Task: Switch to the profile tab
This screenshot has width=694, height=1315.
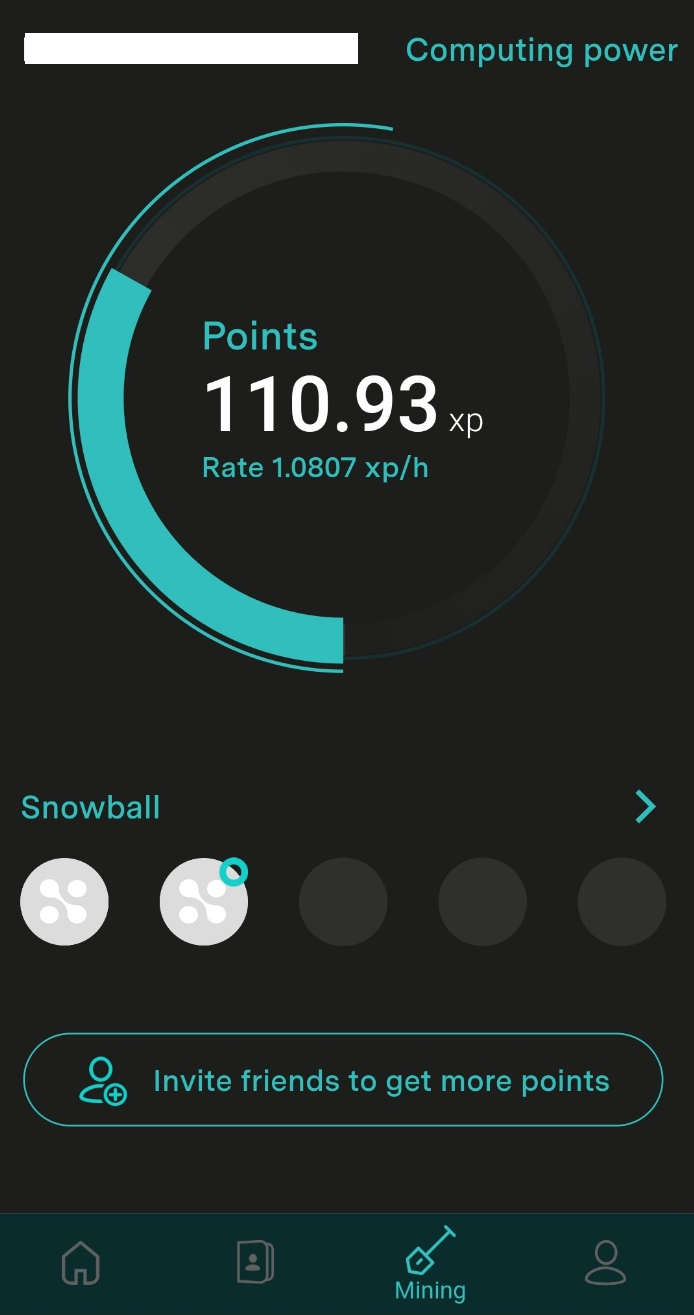Action: (605, 1263)
